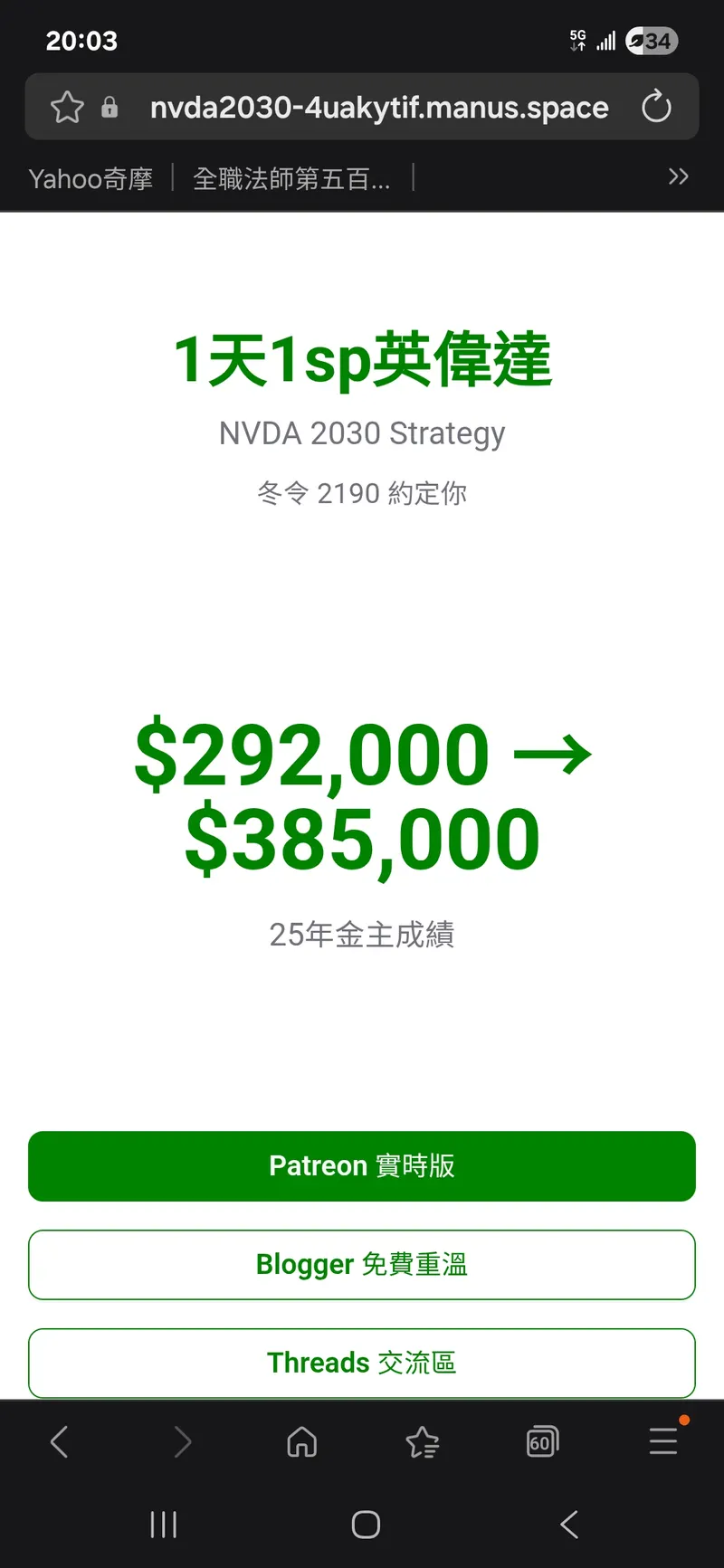Tap the address bar URL field
Image resolution: width=724 pixels, height=1568 pixels.
pyautogui.click(x=378, y=108)
